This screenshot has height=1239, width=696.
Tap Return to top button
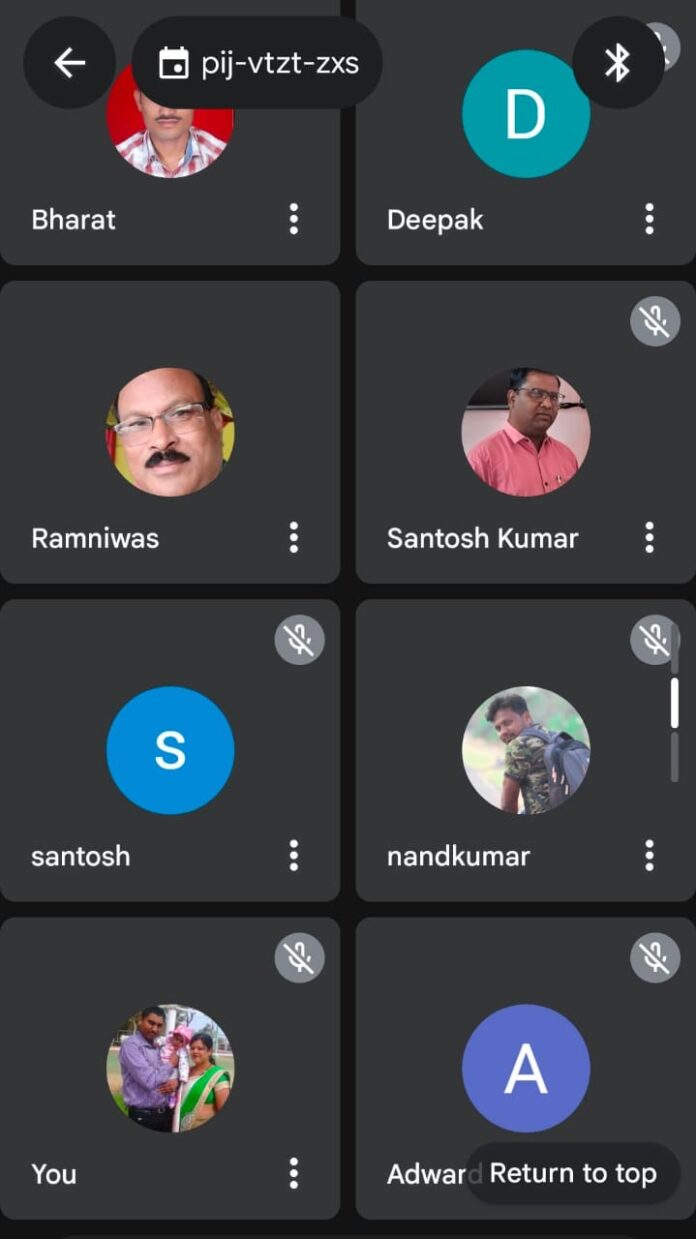click(572, 1173)
